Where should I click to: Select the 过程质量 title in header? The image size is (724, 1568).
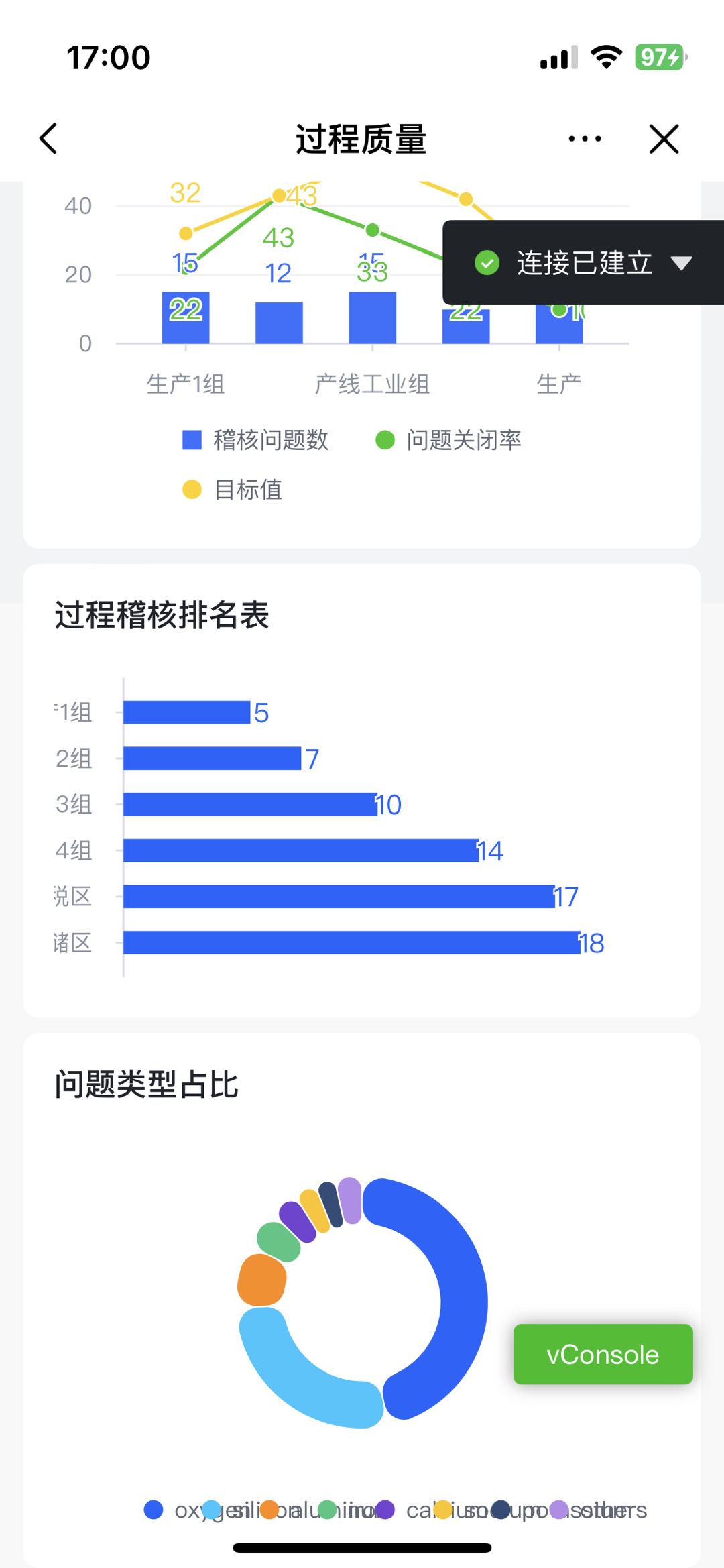tap(362, 139)
